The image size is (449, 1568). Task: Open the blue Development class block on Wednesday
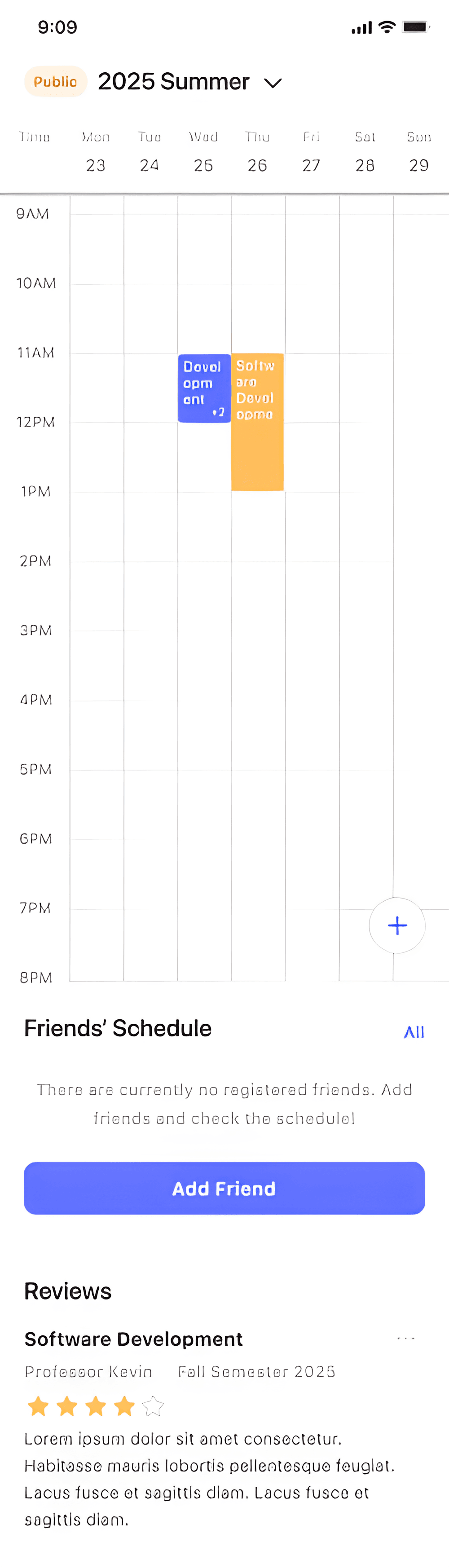204,388
